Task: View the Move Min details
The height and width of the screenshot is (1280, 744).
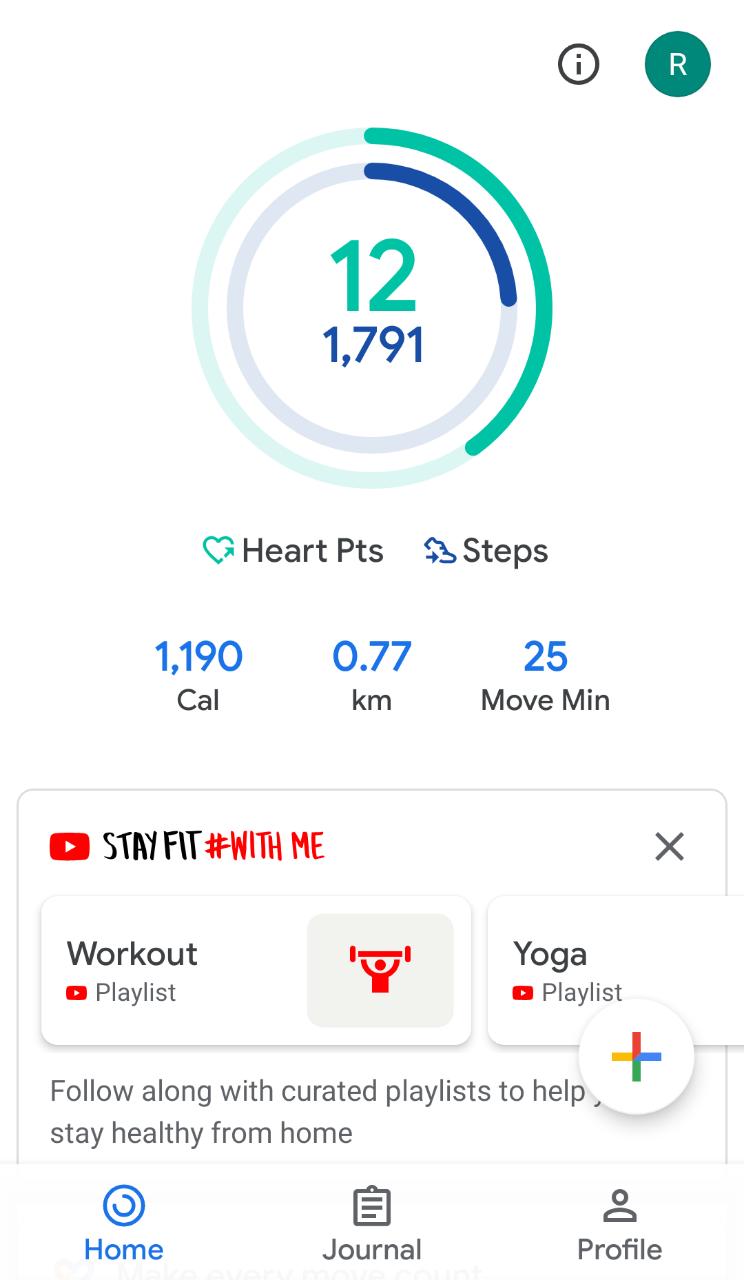Action: click(545, 677)
